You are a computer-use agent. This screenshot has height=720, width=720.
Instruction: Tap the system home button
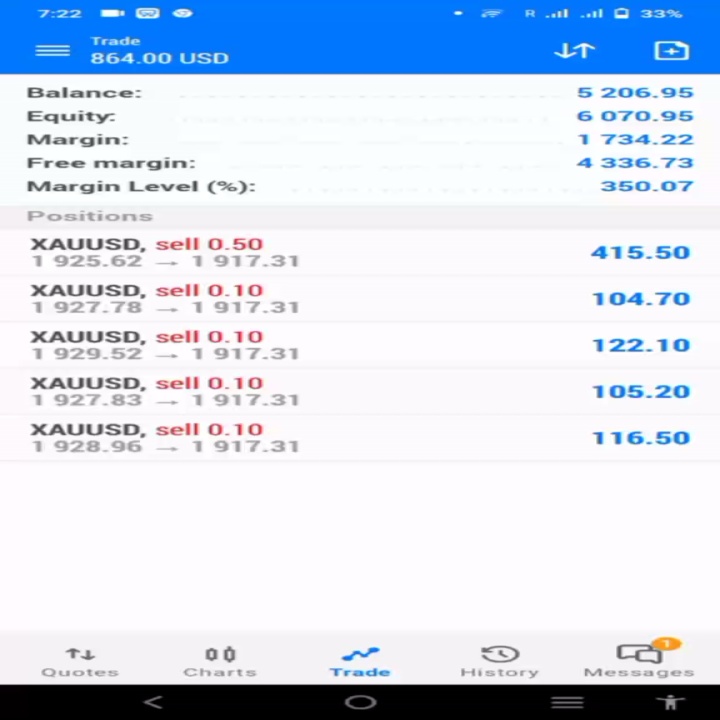(x=360, y=702)
